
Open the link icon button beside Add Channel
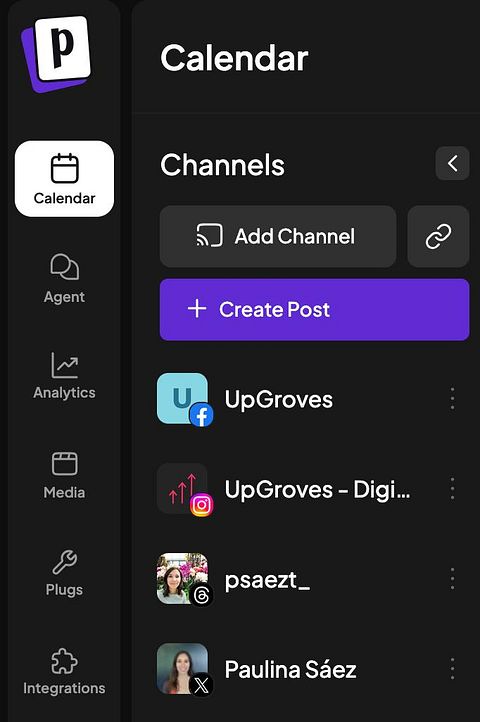(x=439, y=236)
